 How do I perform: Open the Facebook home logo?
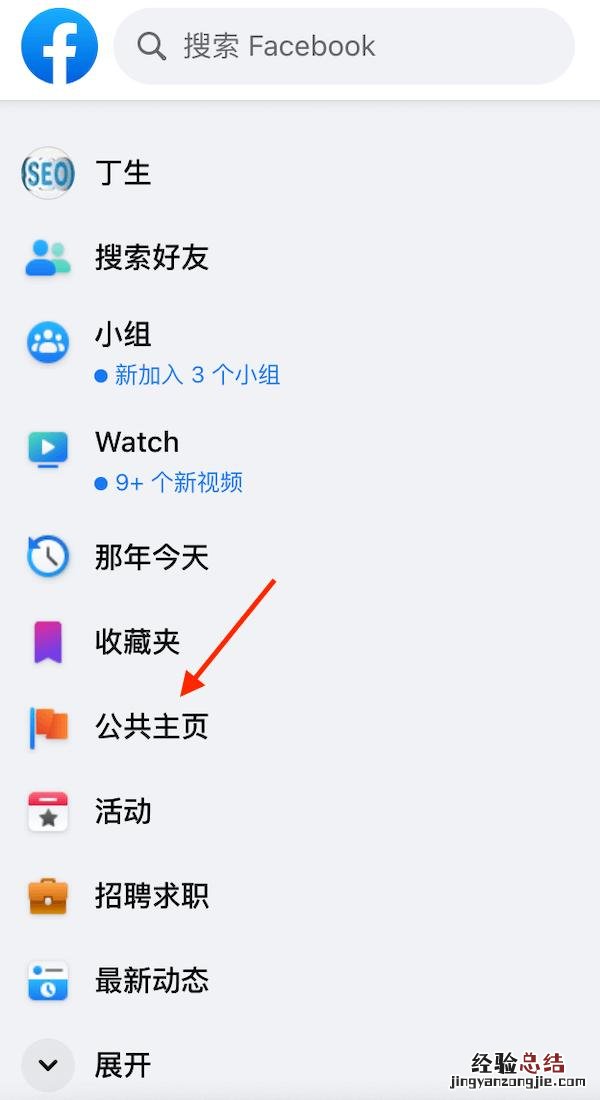(60, 46)
